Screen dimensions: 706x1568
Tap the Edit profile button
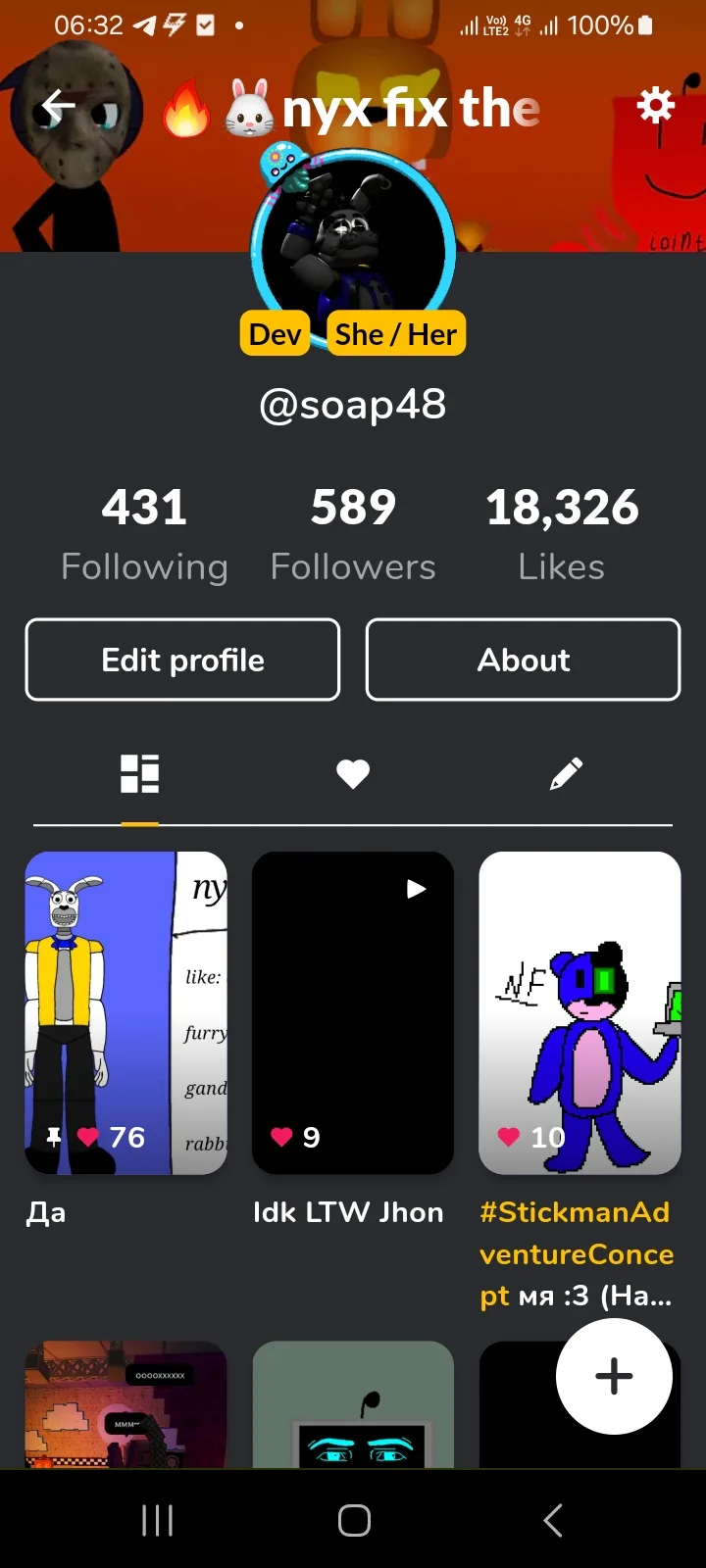182,660
